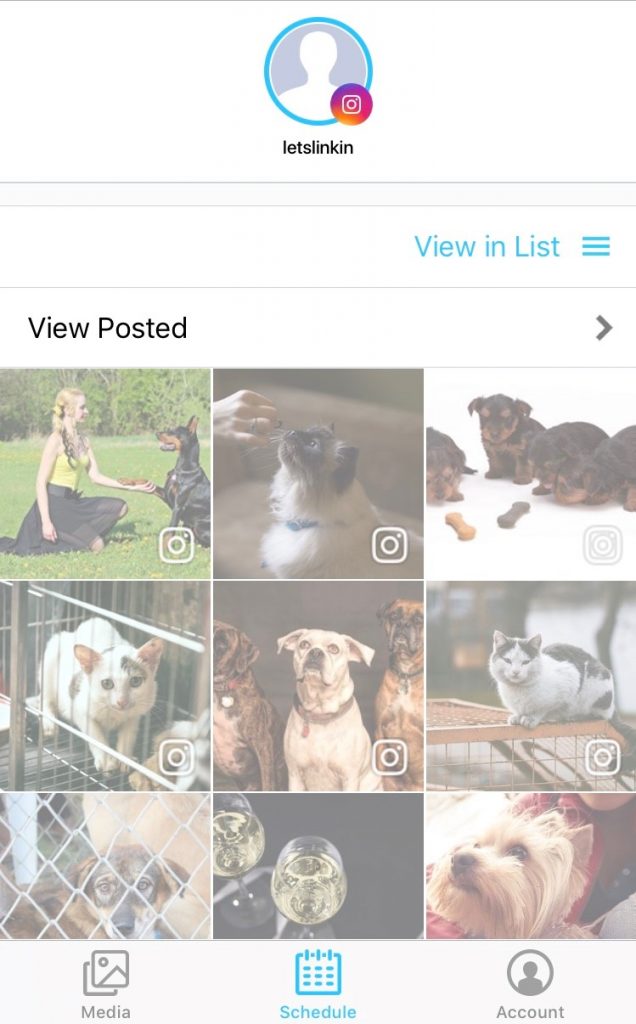Open the woman feeding doberman photo
Screen dimensions: 636x1024
click(x=105, y=473)
